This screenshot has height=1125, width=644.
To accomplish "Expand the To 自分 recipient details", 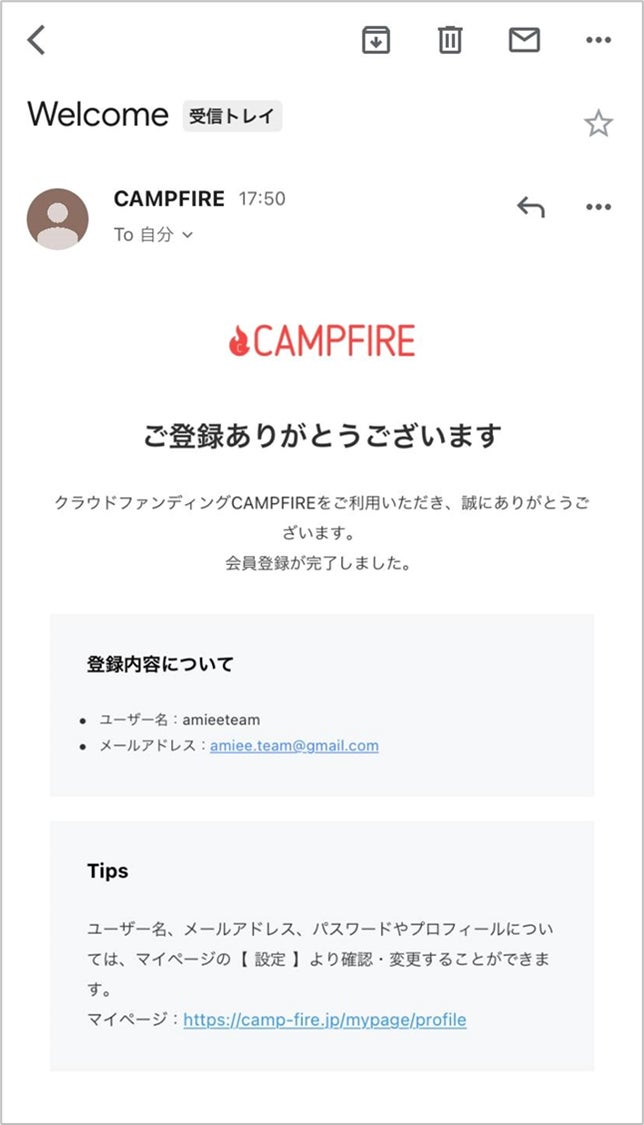I will [x=153, y=235].
